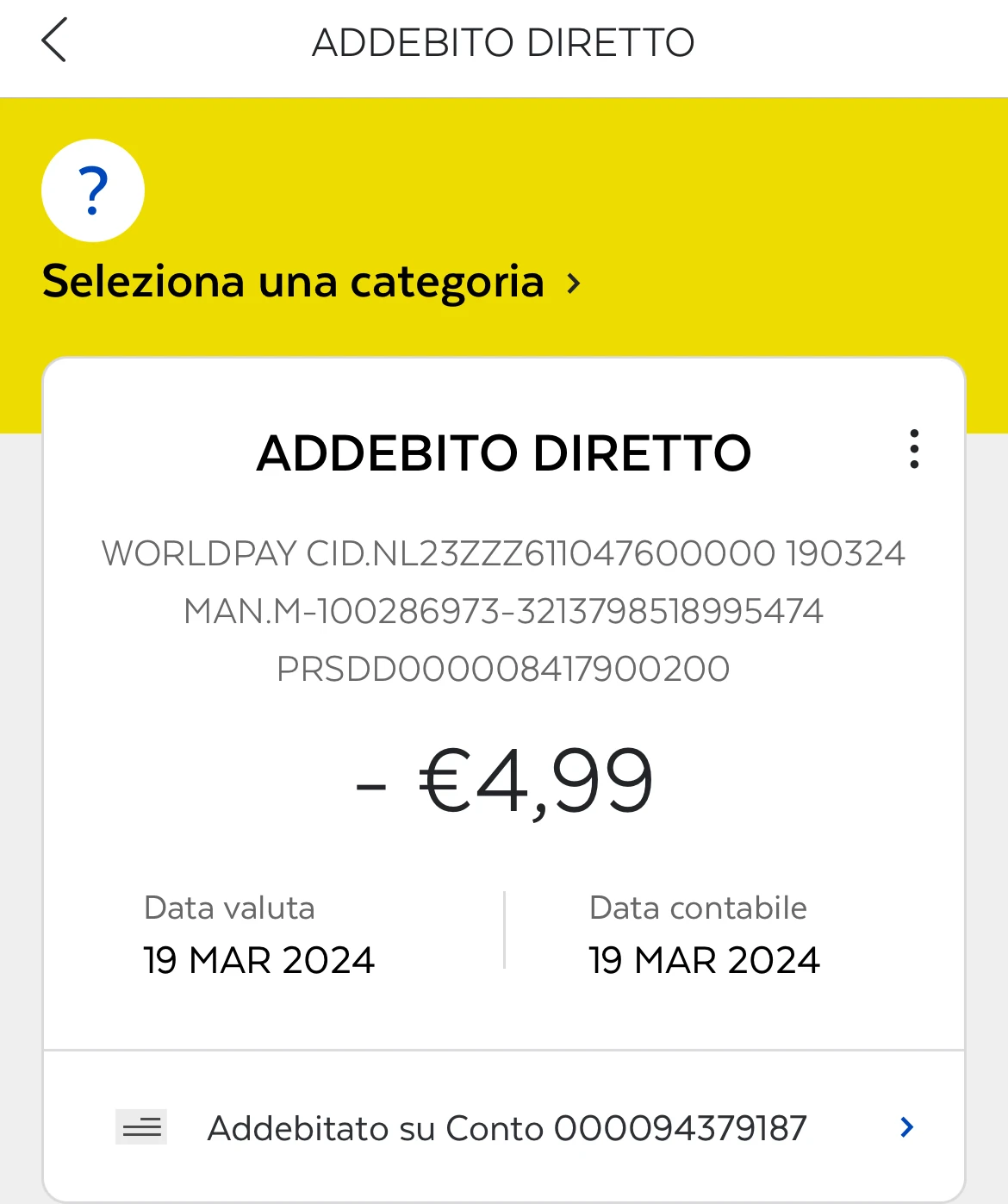The width and height of the screenshot is (1008, 1204).
Task: Select the ADDEBITO DIRETTO header title
Action: point(504,41)
